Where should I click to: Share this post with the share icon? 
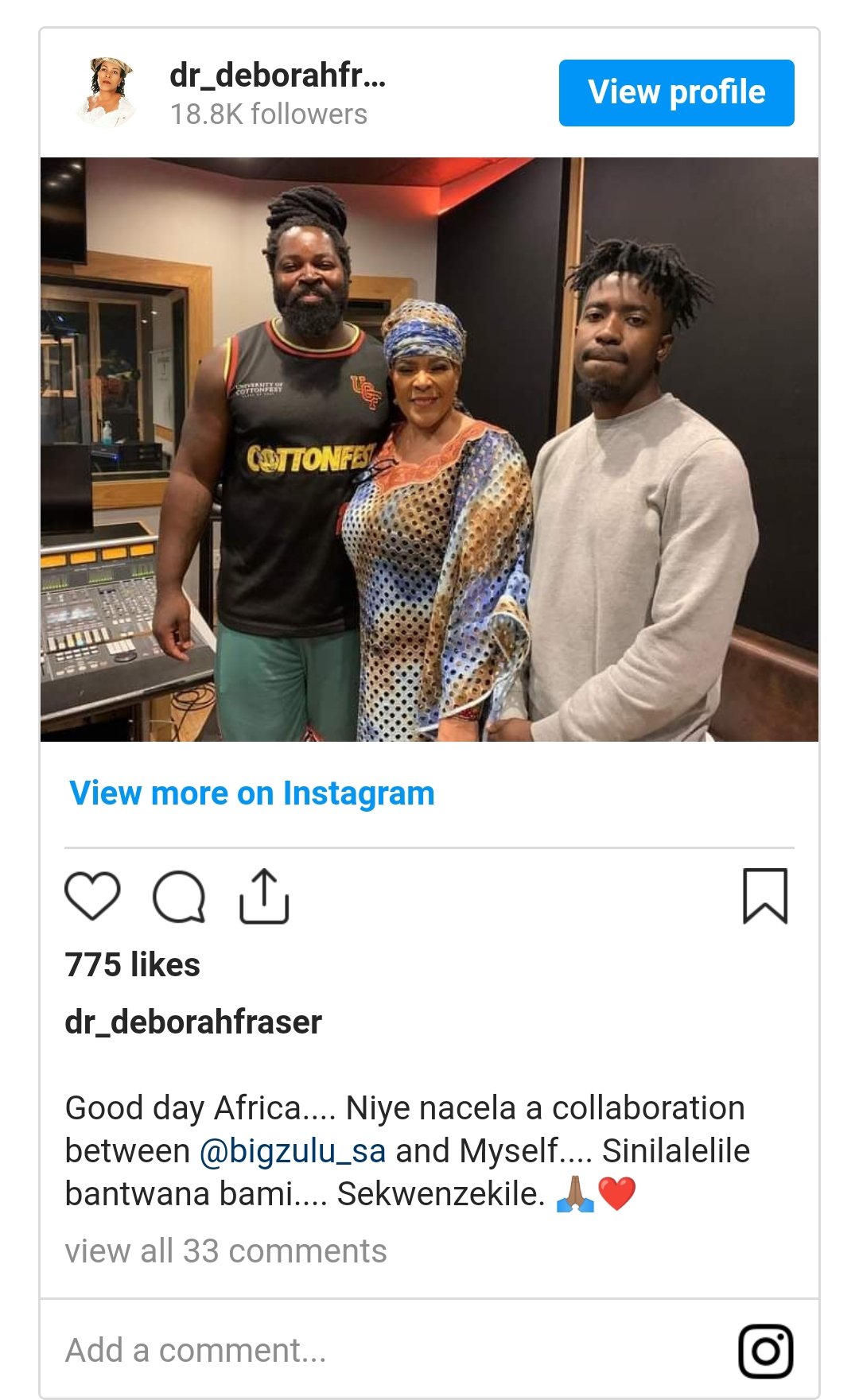[264, 896]
